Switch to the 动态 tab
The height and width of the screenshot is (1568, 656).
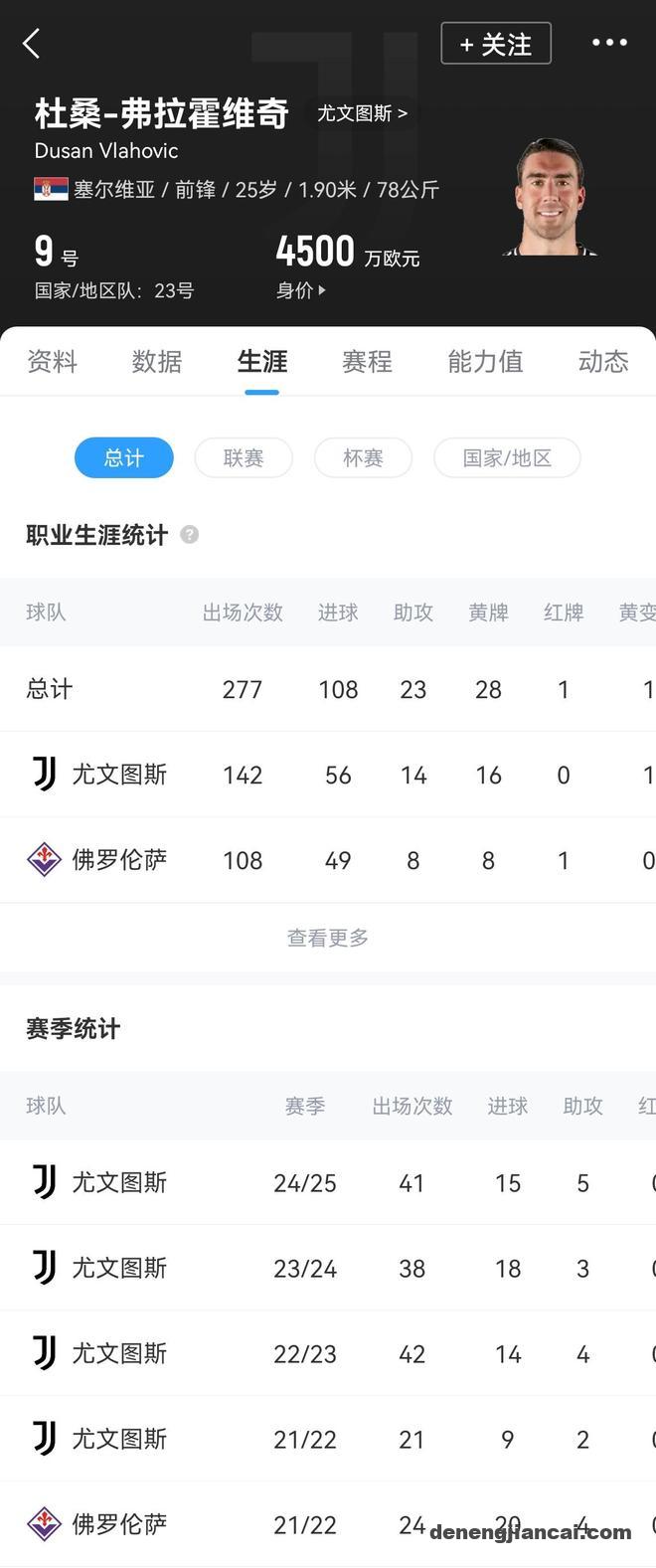603,362
